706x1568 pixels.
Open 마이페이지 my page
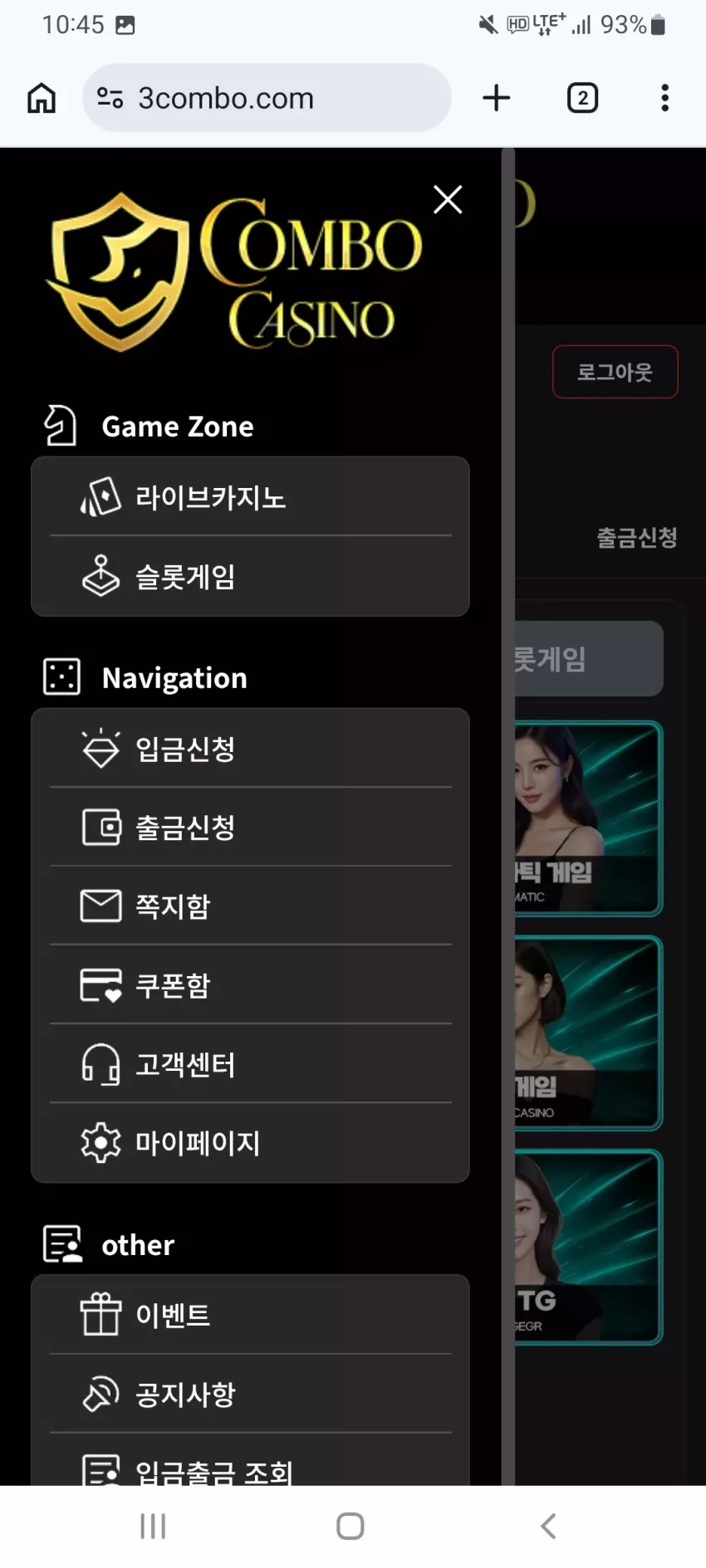(250, 1143)
